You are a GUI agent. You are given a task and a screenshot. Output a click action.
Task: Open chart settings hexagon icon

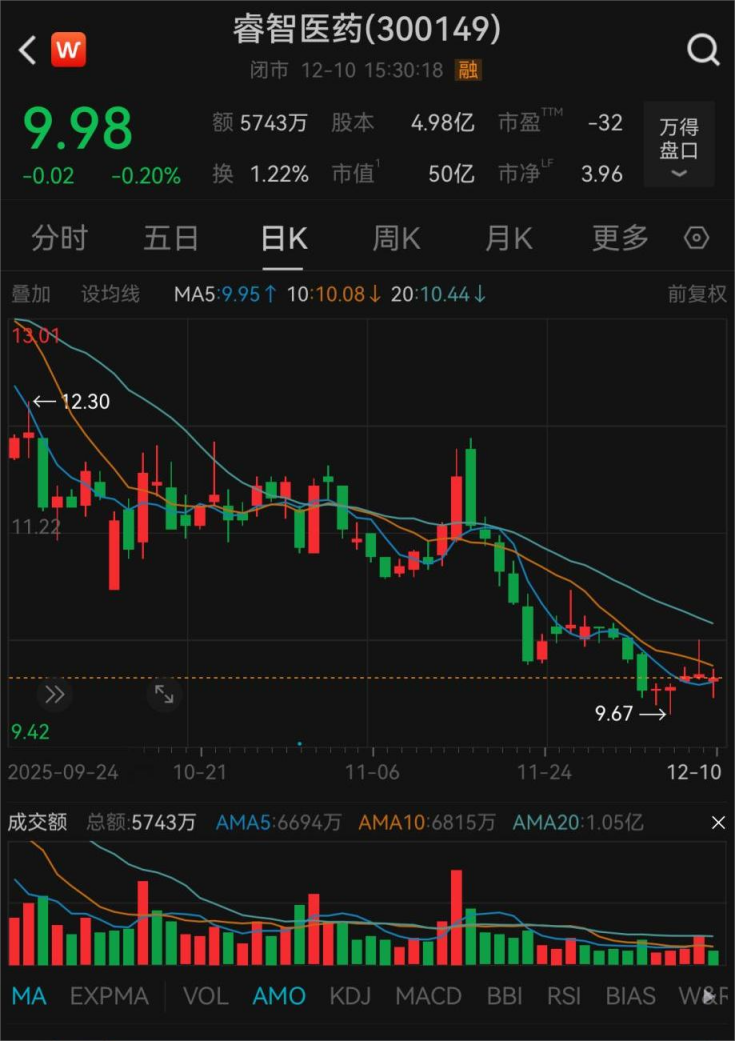pos(696,238)
